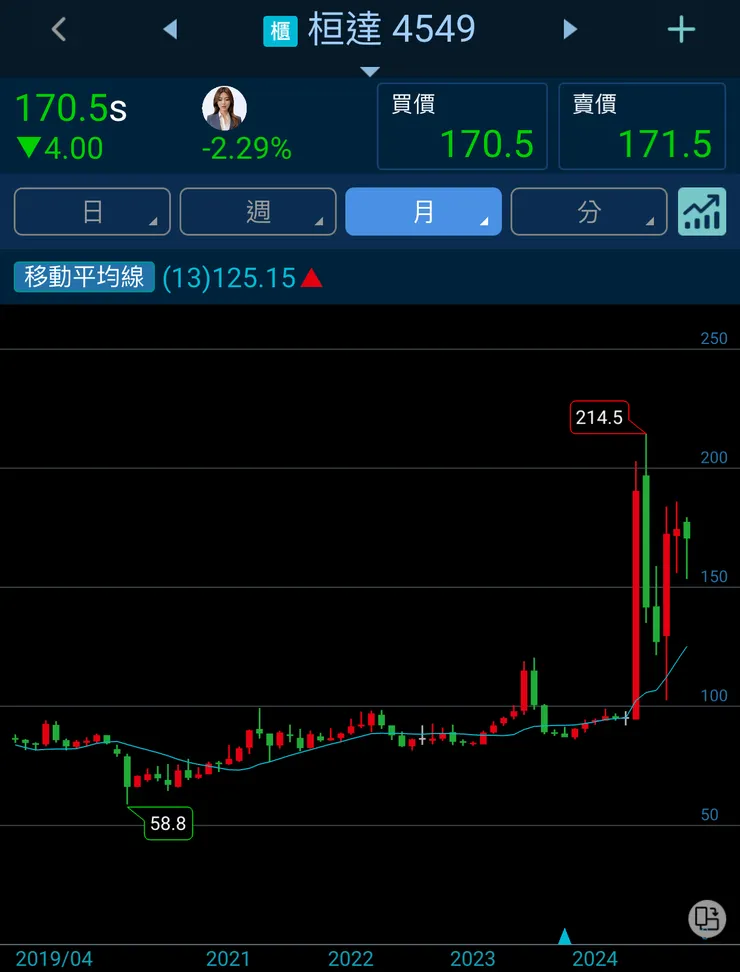Tap the 買價 170.5 bid box
Viewport: 740px width, 972px height.
pos(462,127)
